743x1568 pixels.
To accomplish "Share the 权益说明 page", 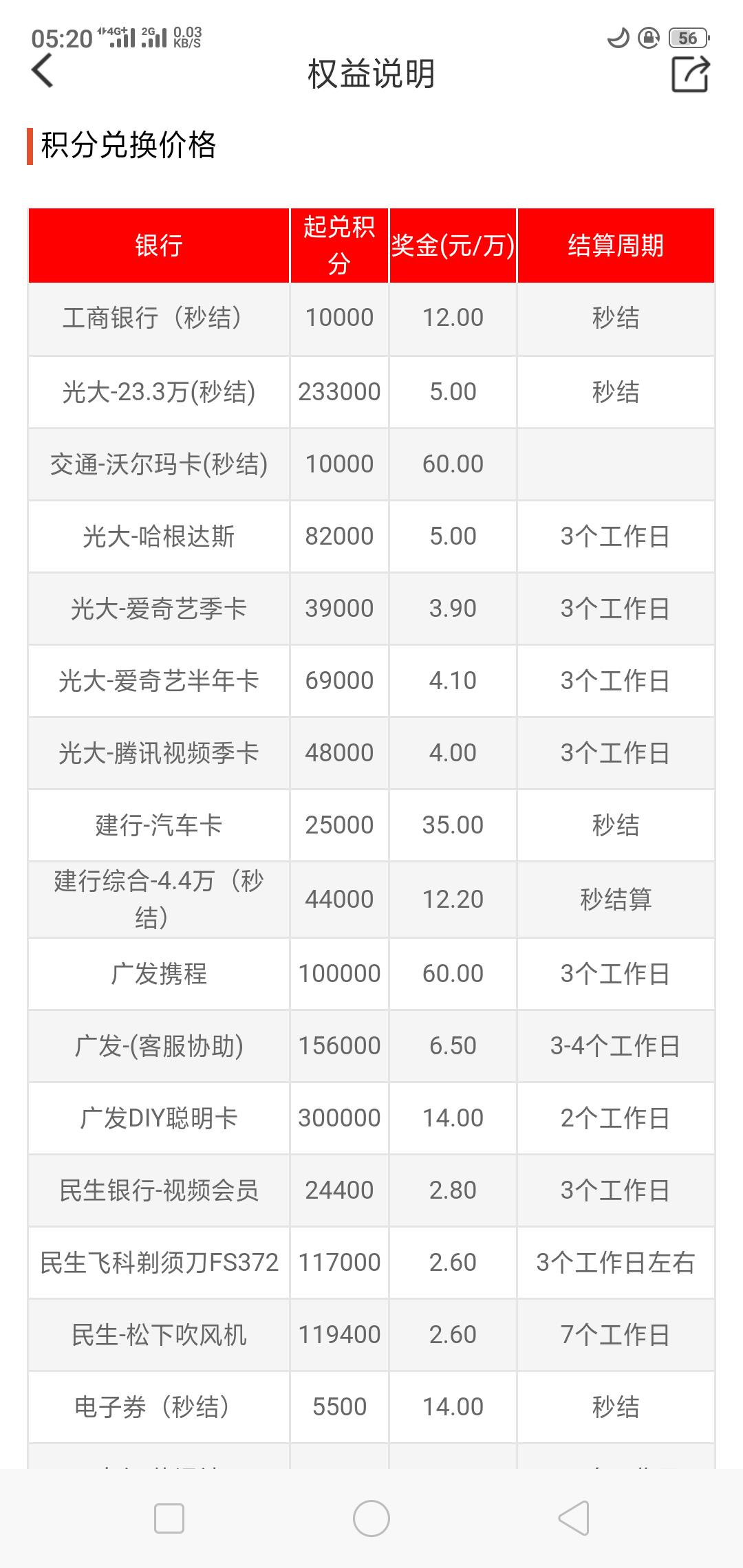I will pos(690,74).
